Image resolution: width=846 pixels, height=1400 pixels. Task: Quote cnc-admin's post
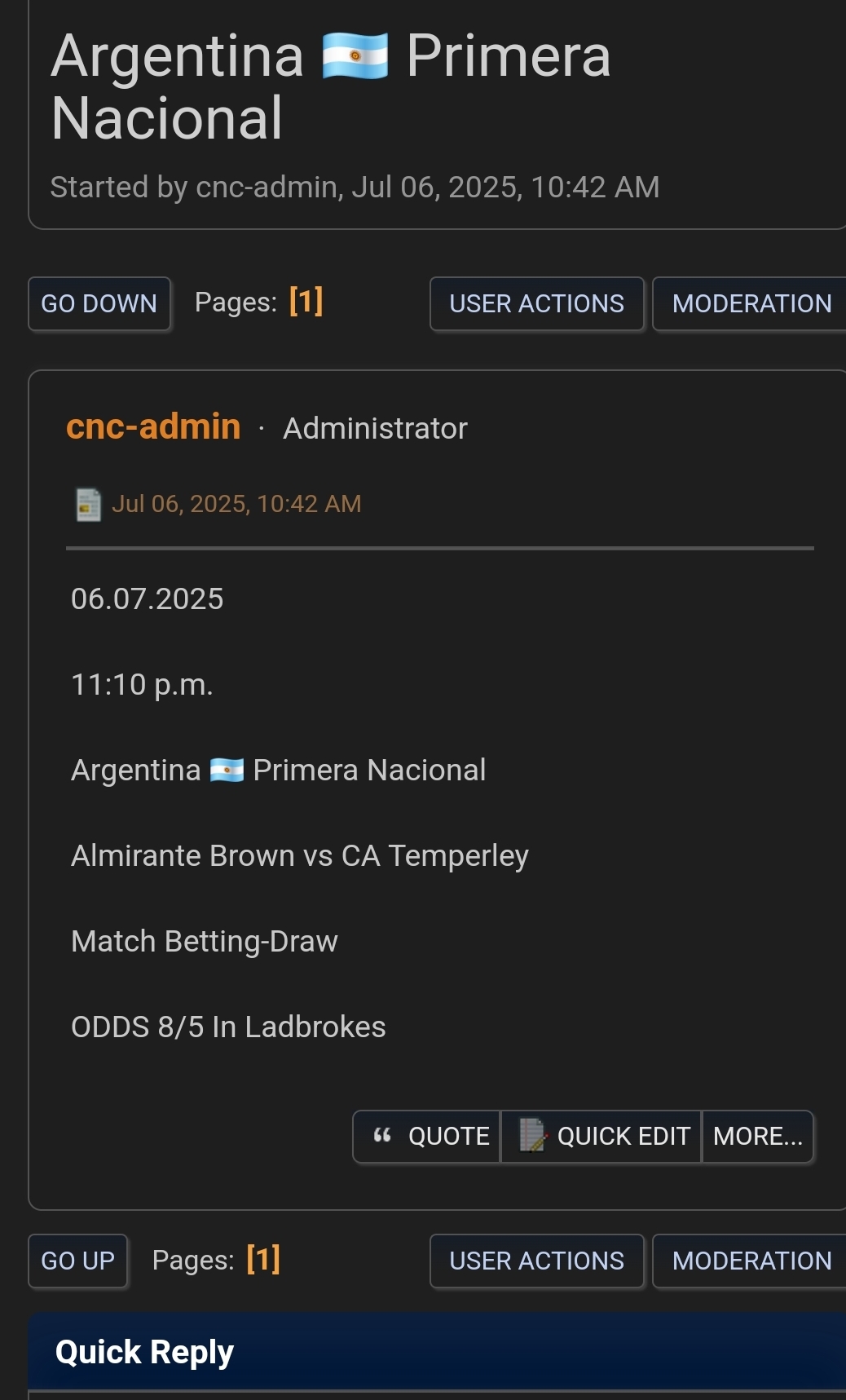click(427, 1136)
